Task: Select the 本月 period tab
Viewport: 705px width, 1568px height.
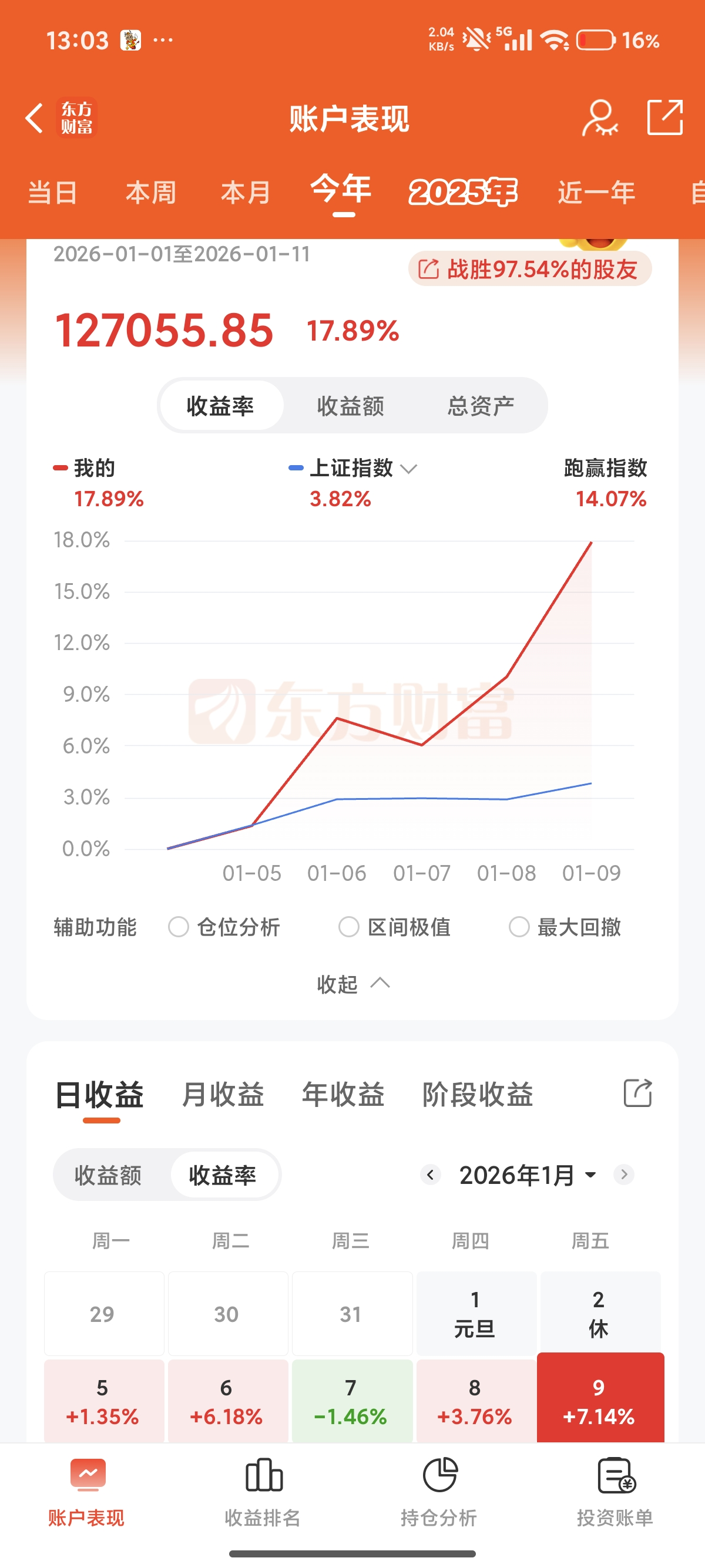Action: (x=246, y=193)
